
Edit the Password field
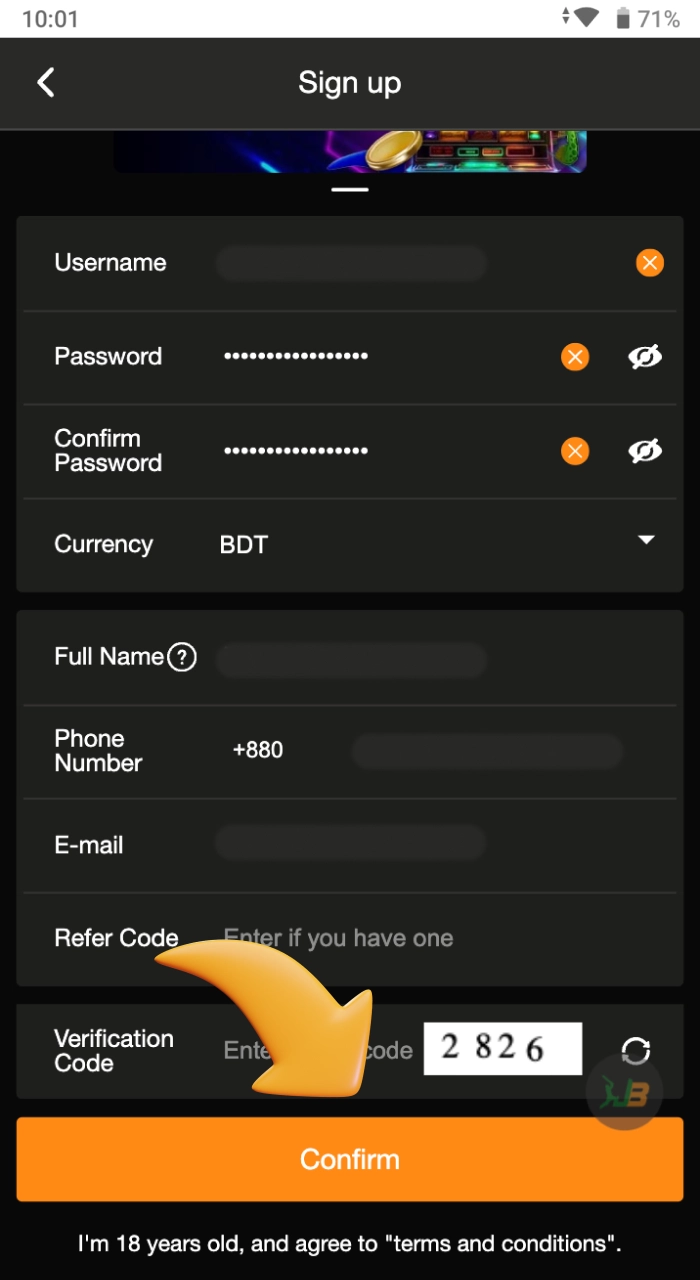click(x=380, y=357)
